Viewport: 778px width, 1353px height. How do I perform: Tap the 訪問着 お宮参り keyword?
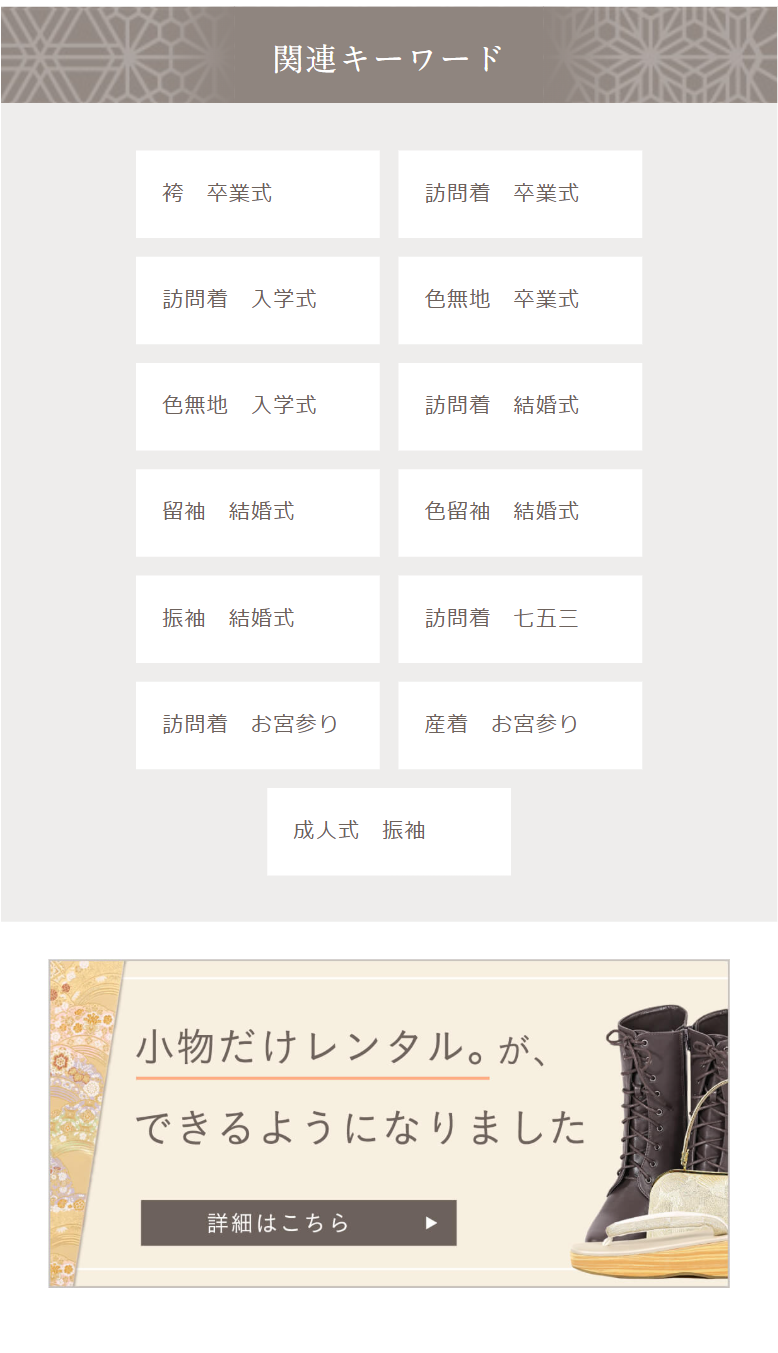click(257, 725)
